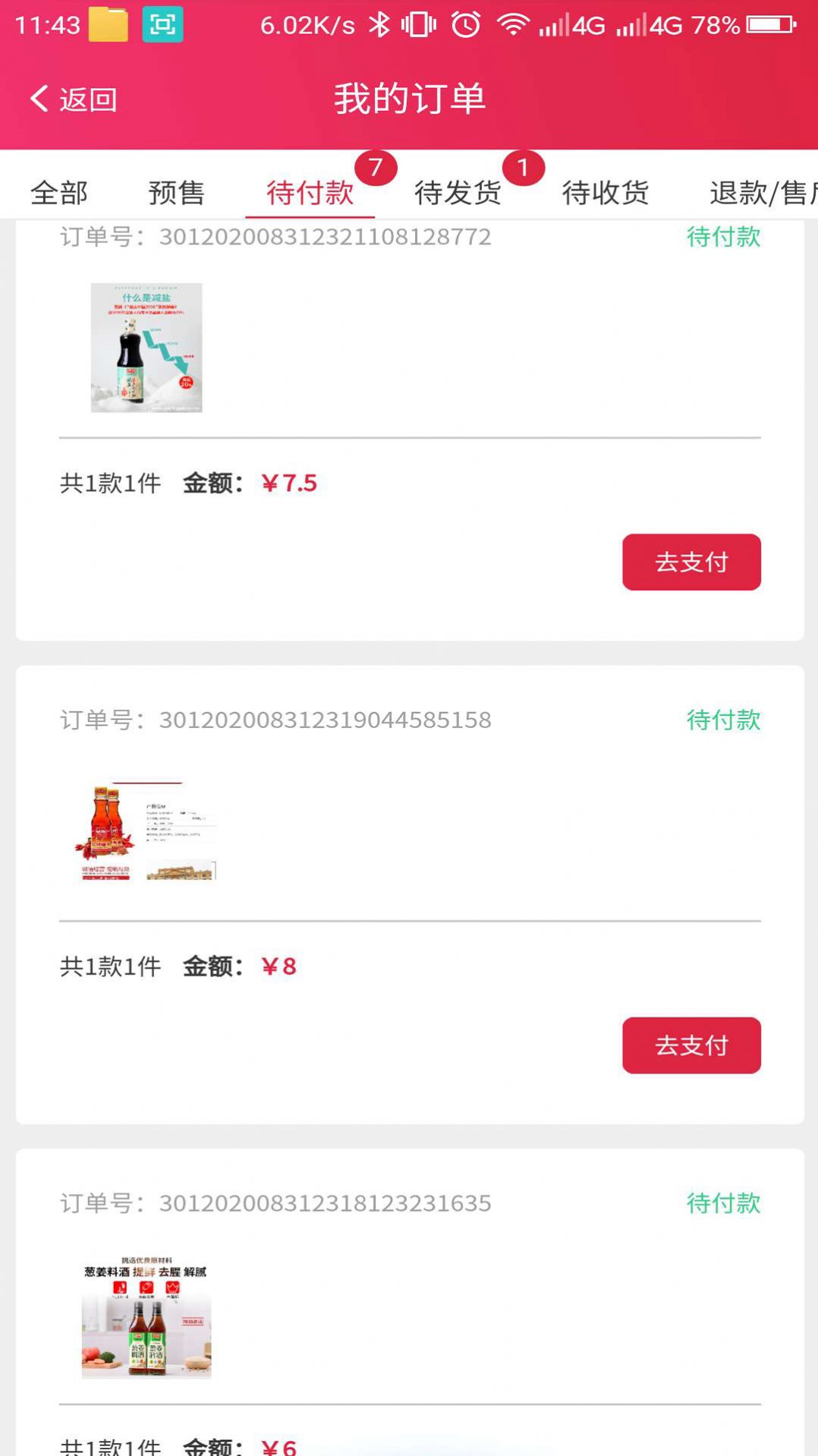Open the 预售 tab
Screen dimensions: 818x1456
pyautogui.click(x=176, y=193)
